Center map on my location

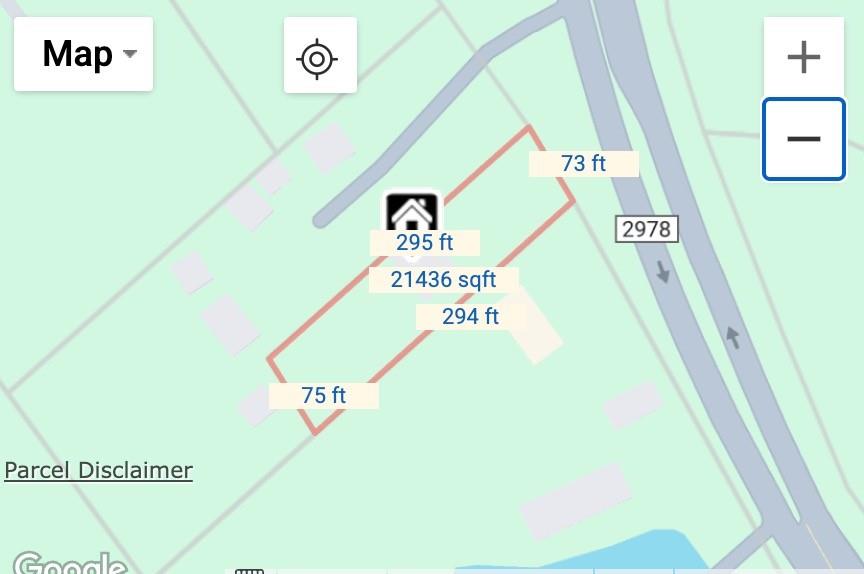(320, 56)
